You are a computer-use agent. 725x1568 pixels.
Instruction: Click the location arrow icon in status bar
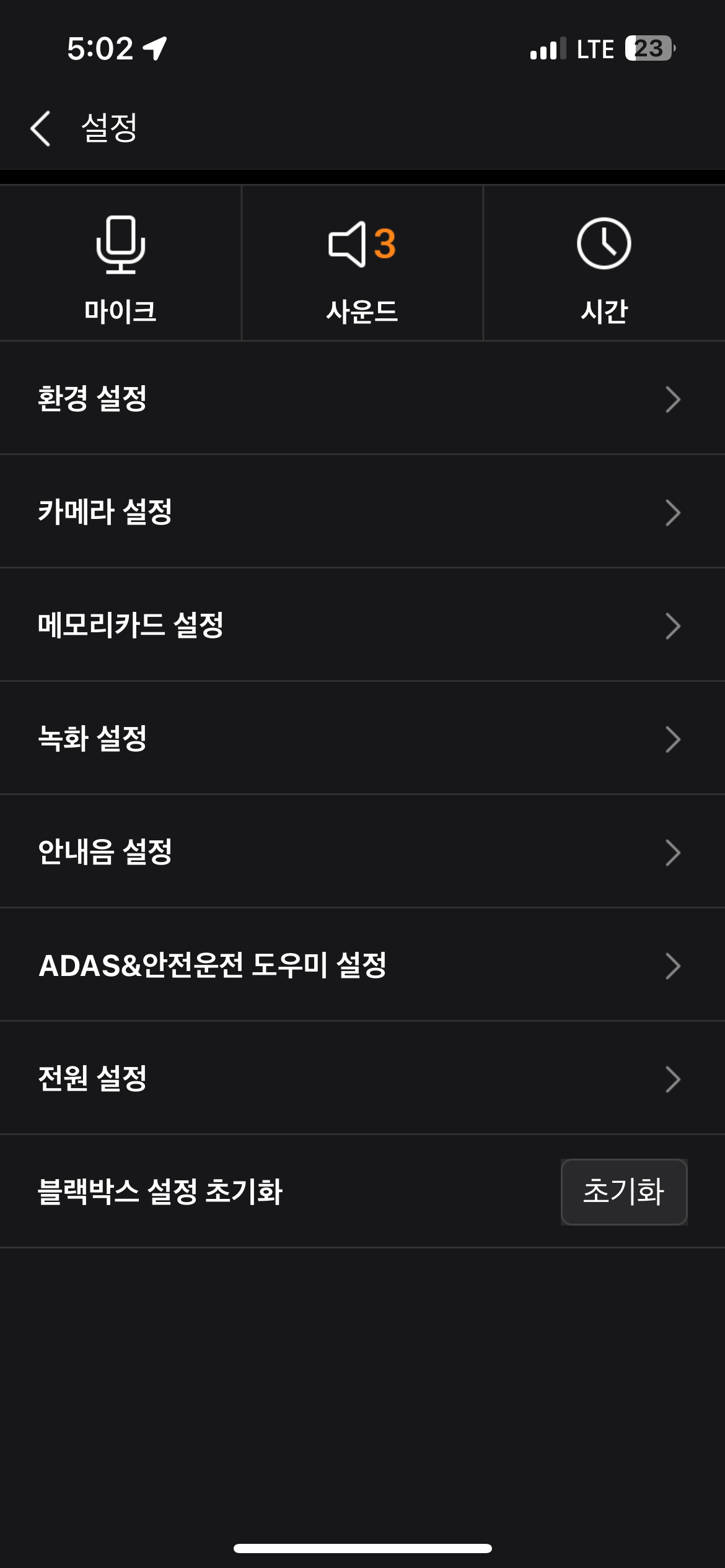[155, 48]
